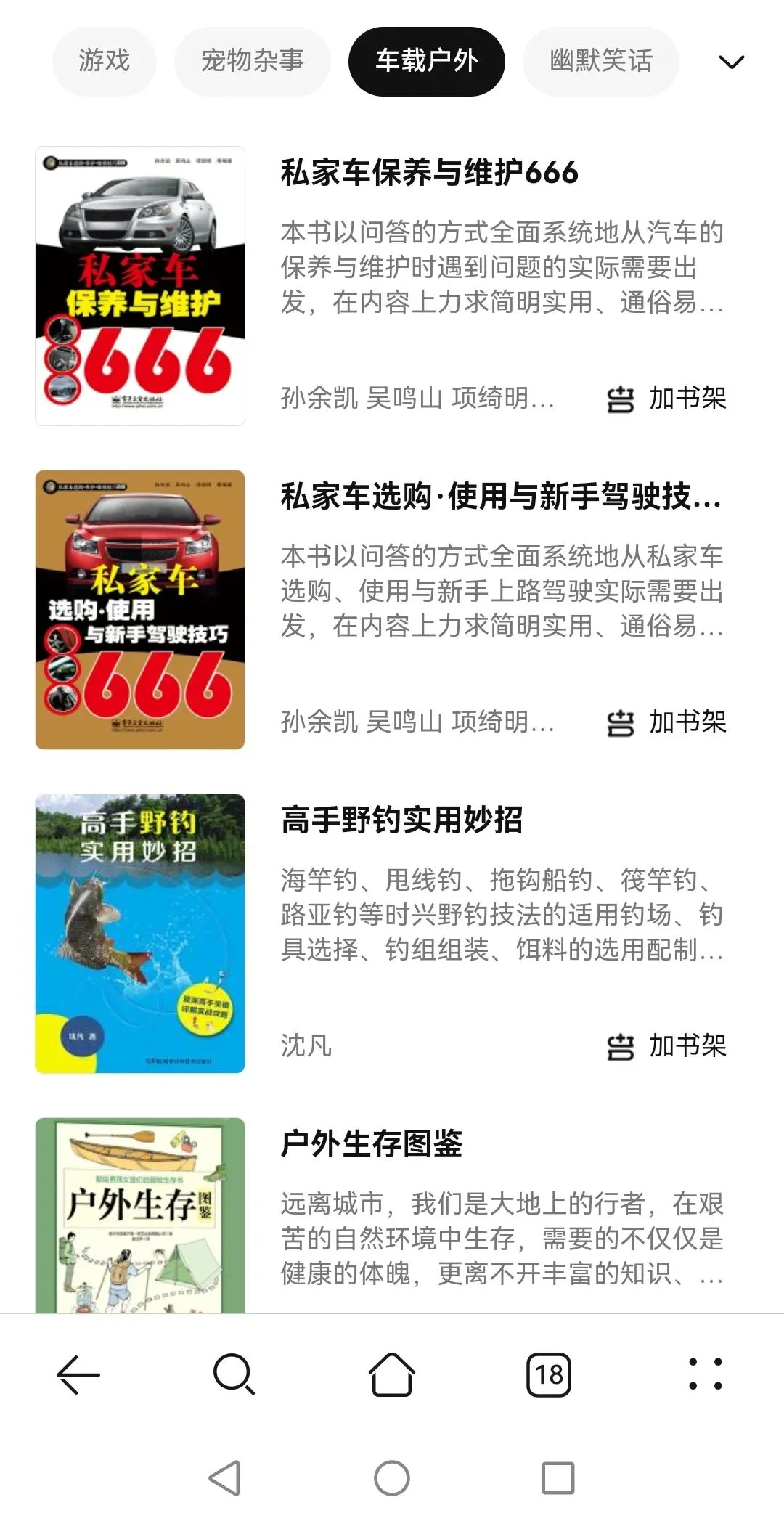Go to the browser home page

click(x=392, y=1374)
